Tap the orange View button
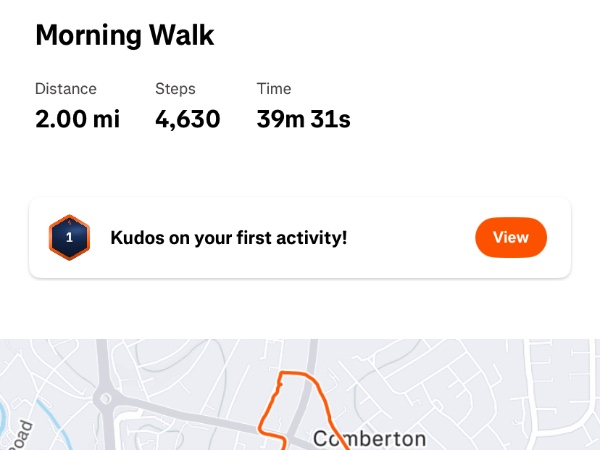600x450 pixels. (x=510, y=238)
